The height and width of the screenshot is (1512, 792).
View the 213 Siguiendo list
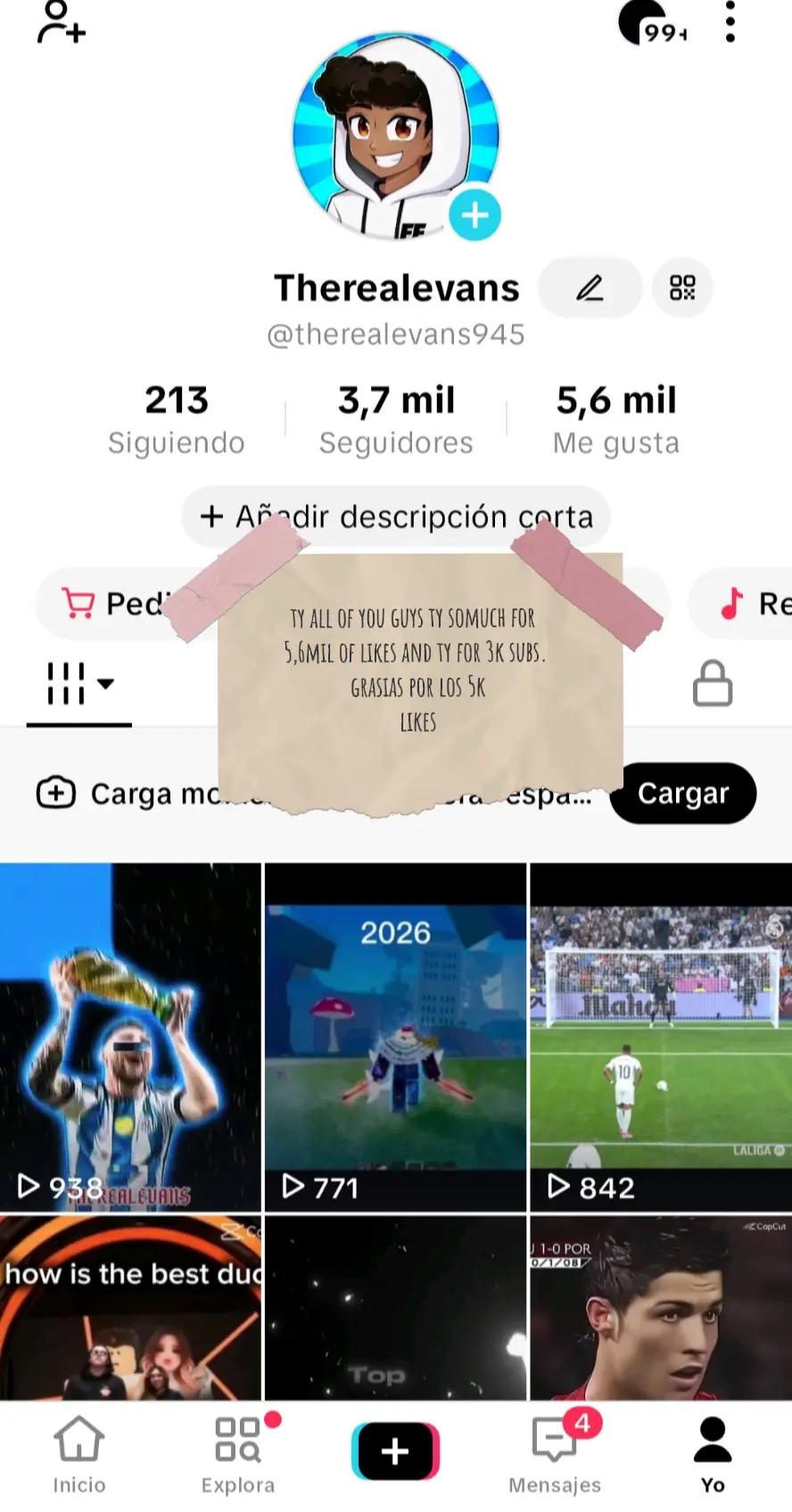[x=177, y=420]
